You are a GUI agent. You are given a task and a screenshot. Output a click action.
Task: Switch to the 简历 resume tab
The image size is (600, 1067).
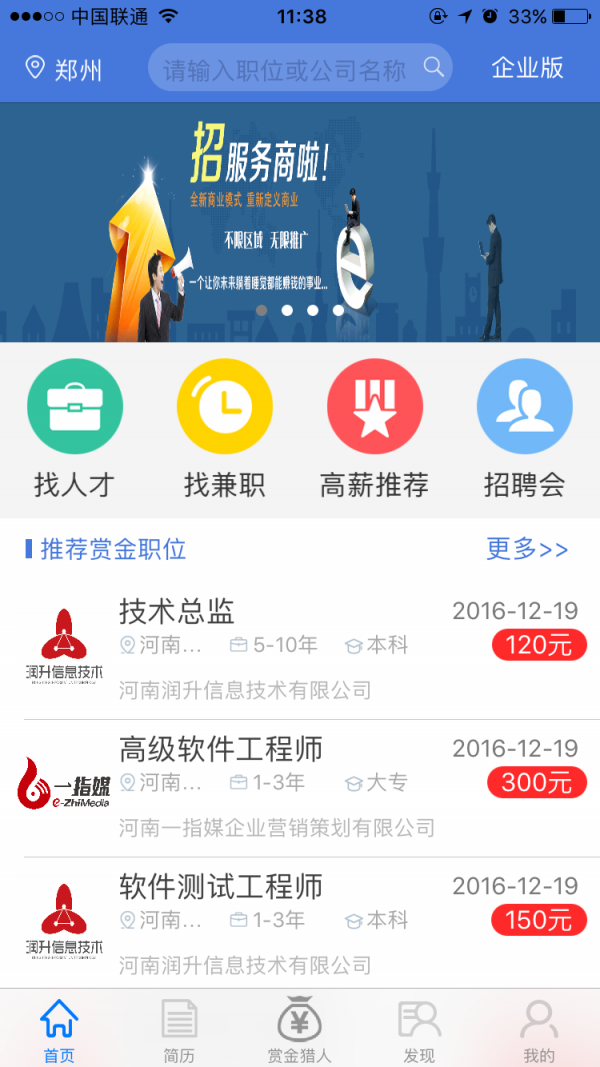pyautogui.click(x=179, y=1030)
